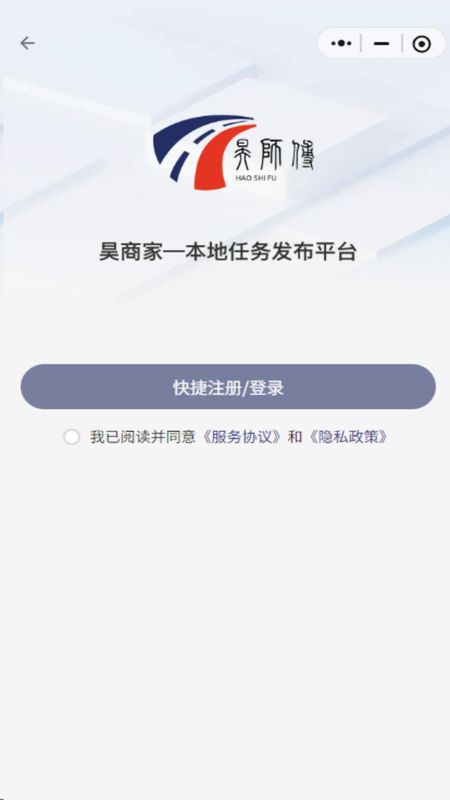Close the mini program with circle icon
Screen dimensions: 450x800
coord(421,44)
